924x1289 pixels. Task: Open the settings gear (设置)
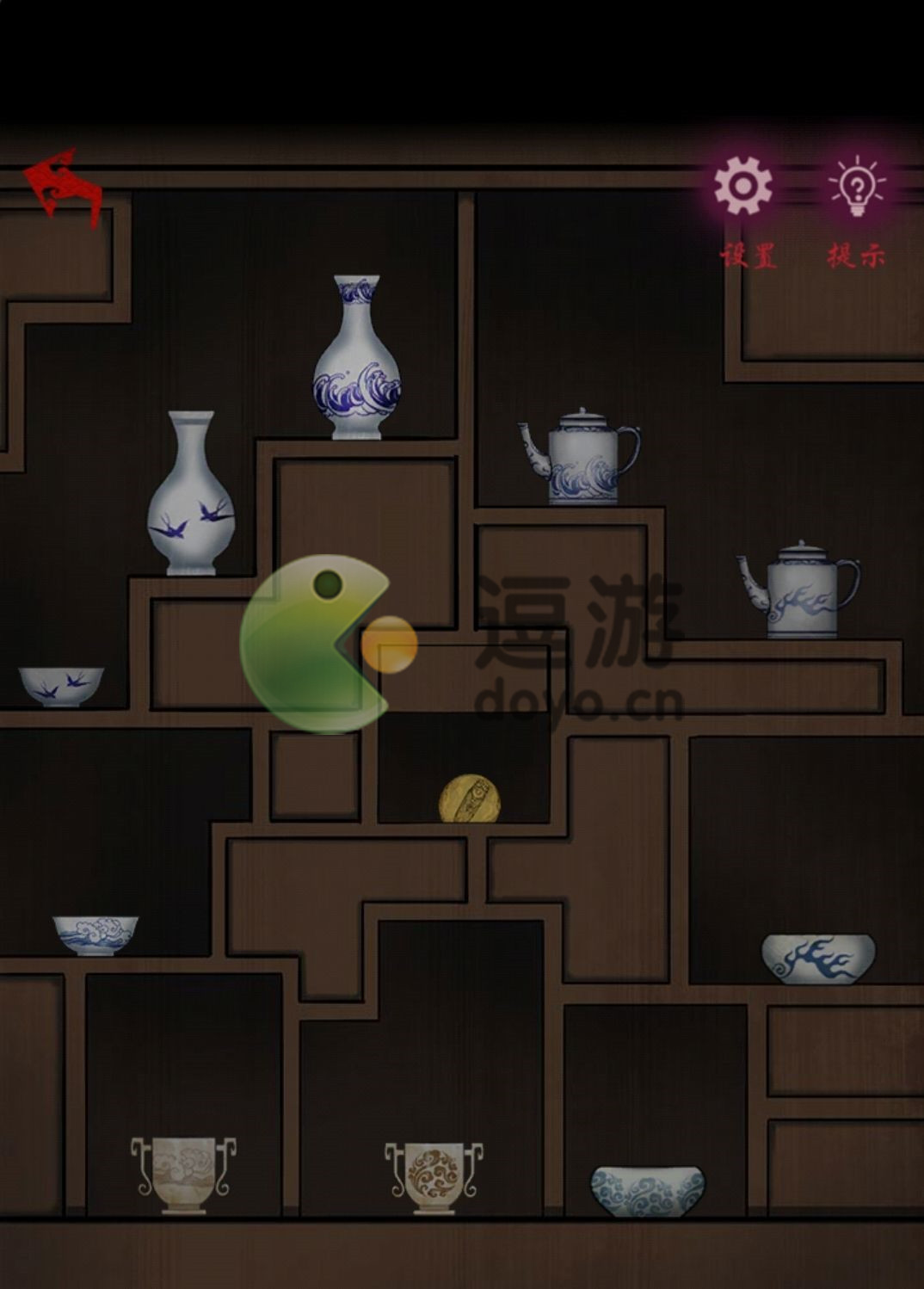(x=743, y=186)
